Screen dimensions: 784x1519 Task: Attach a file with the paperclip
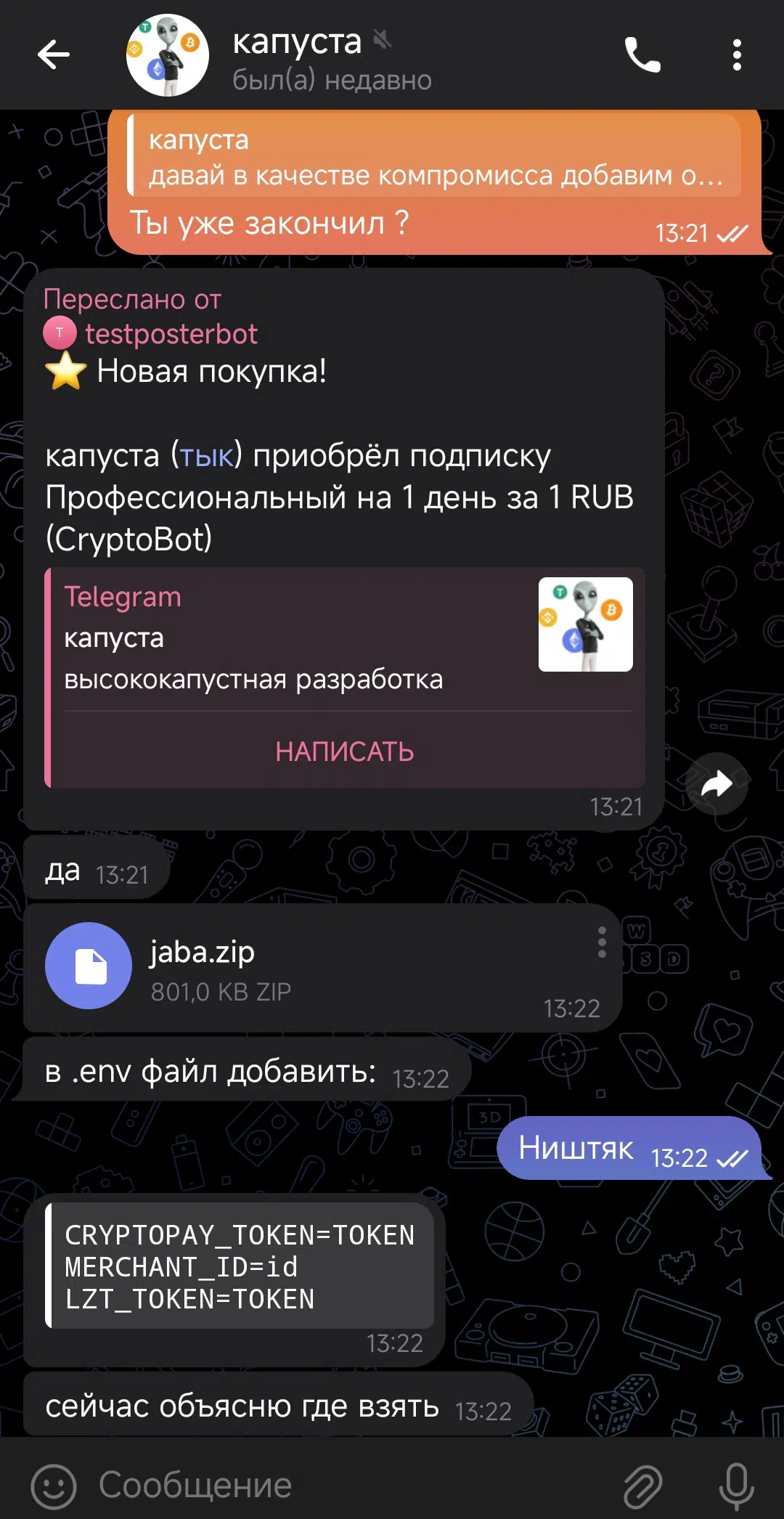pyautogui.click(x=643, y=1486)
